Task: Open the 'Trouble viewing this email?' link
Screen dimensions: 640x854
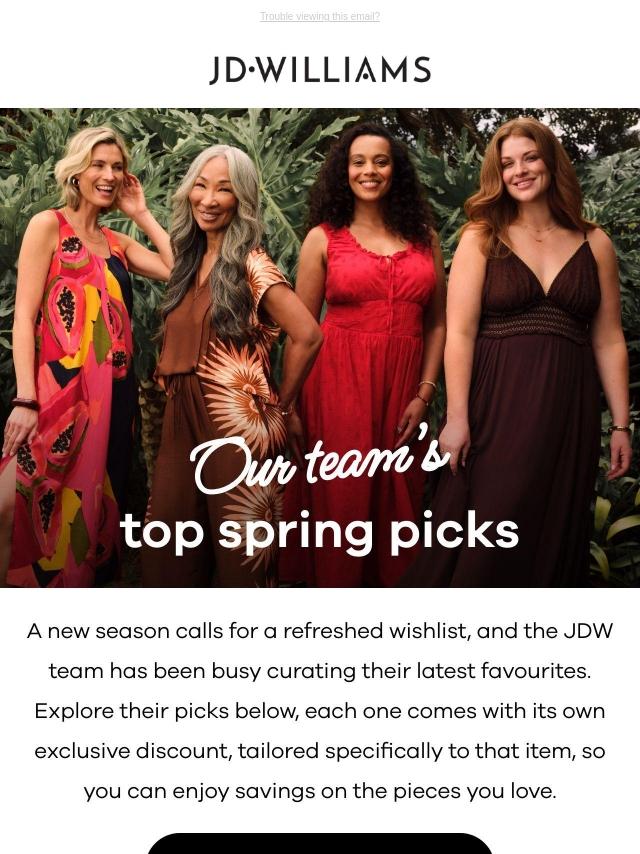Action: click(319, 16)
